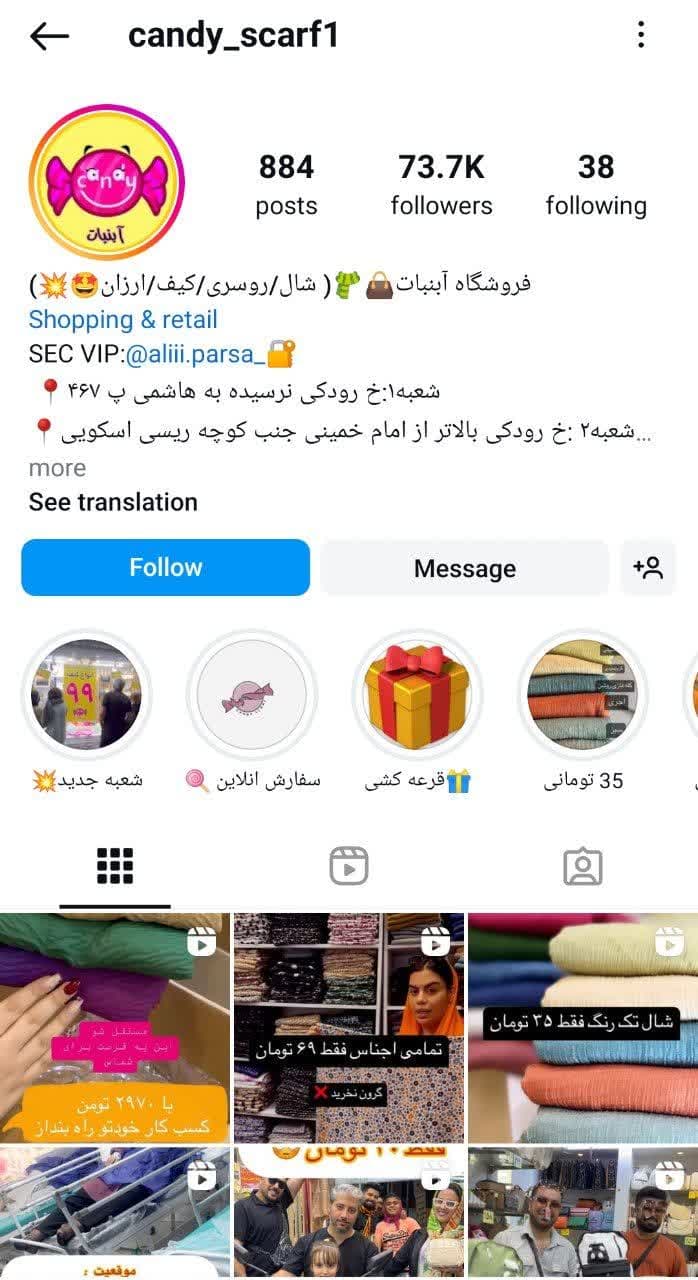Screen dimensions: 698x1280
Task: Open the reel captioned شال تک رنگ فقط ۳۵ تومان
Action: [582, 1028]
